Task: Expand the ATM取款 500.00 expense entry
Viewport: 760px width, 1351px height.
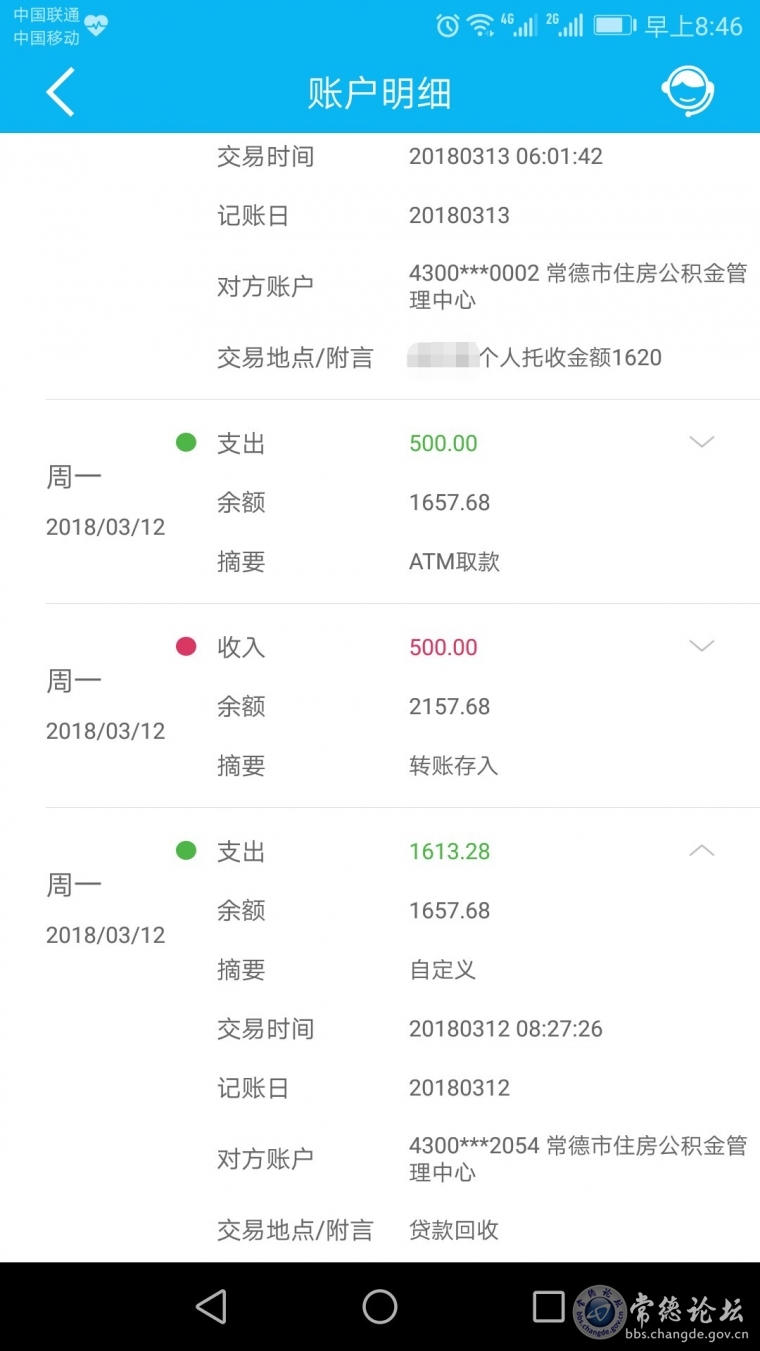Action: [x=702, y=442]
